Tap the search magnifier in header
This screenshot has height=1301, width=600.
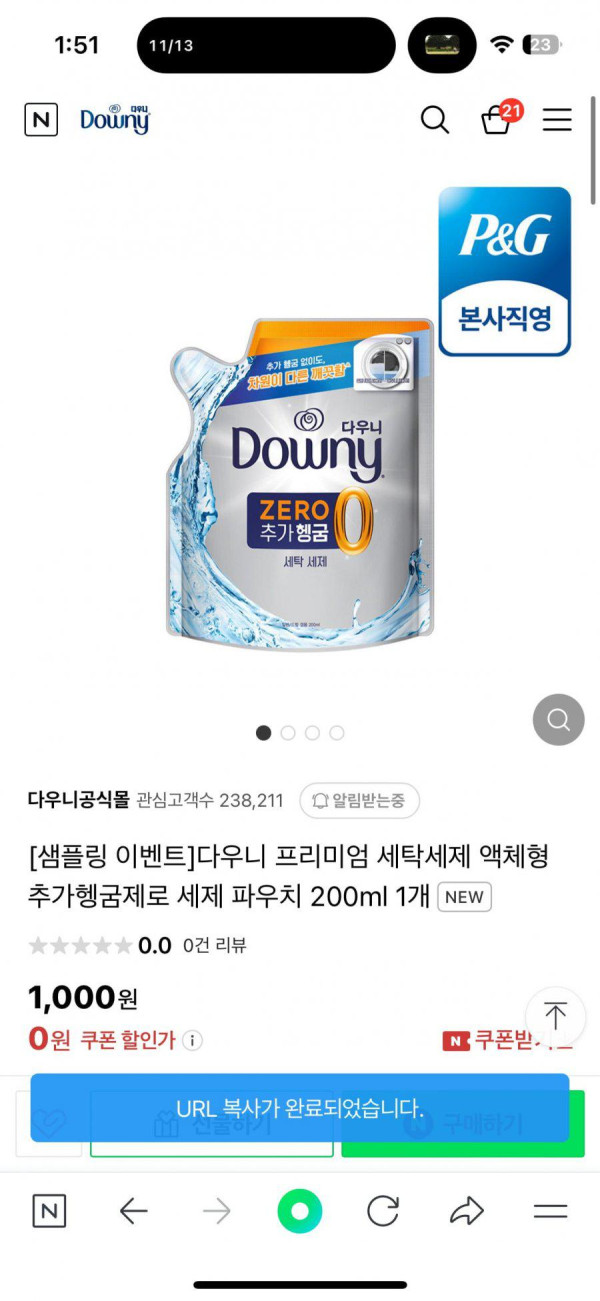click(434, 120)
